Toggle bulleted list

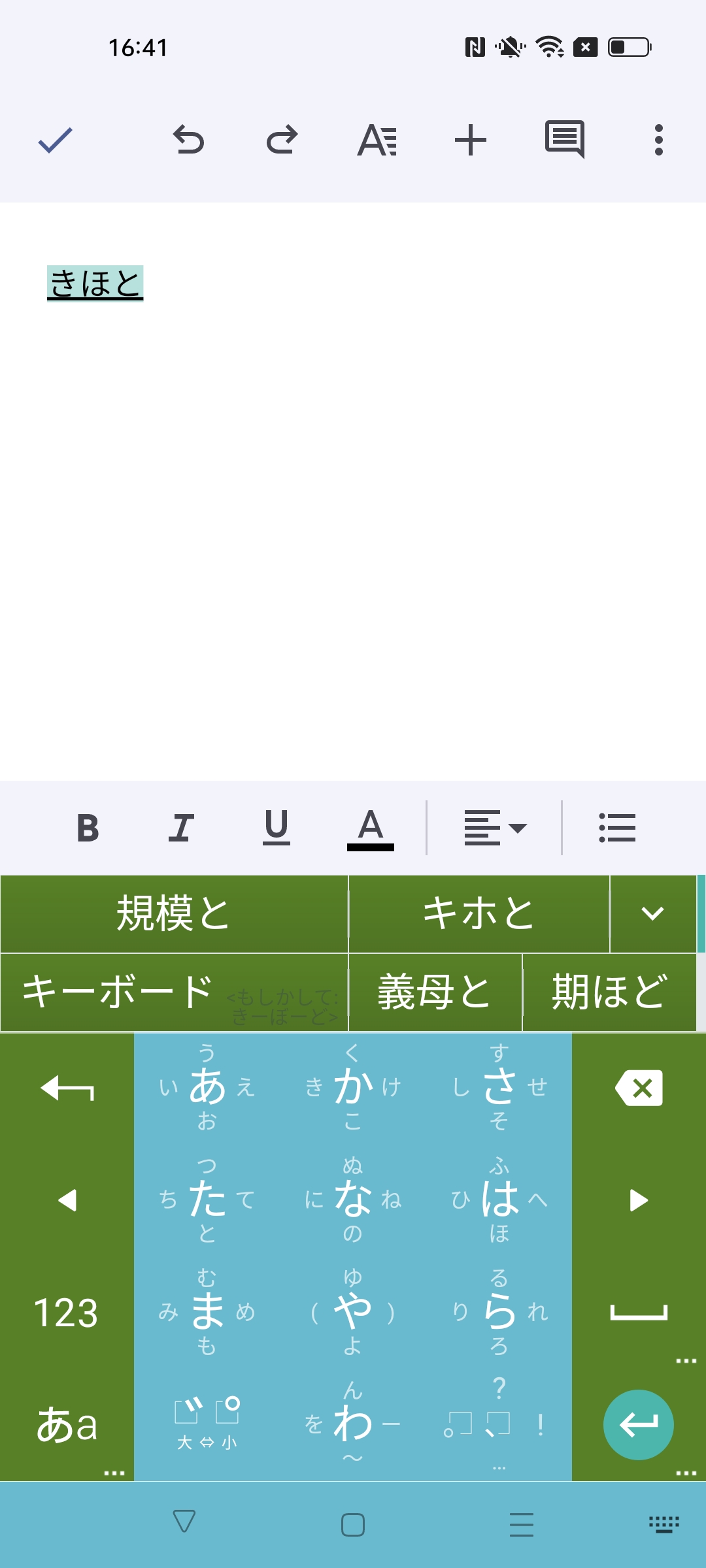pos(617,828)
